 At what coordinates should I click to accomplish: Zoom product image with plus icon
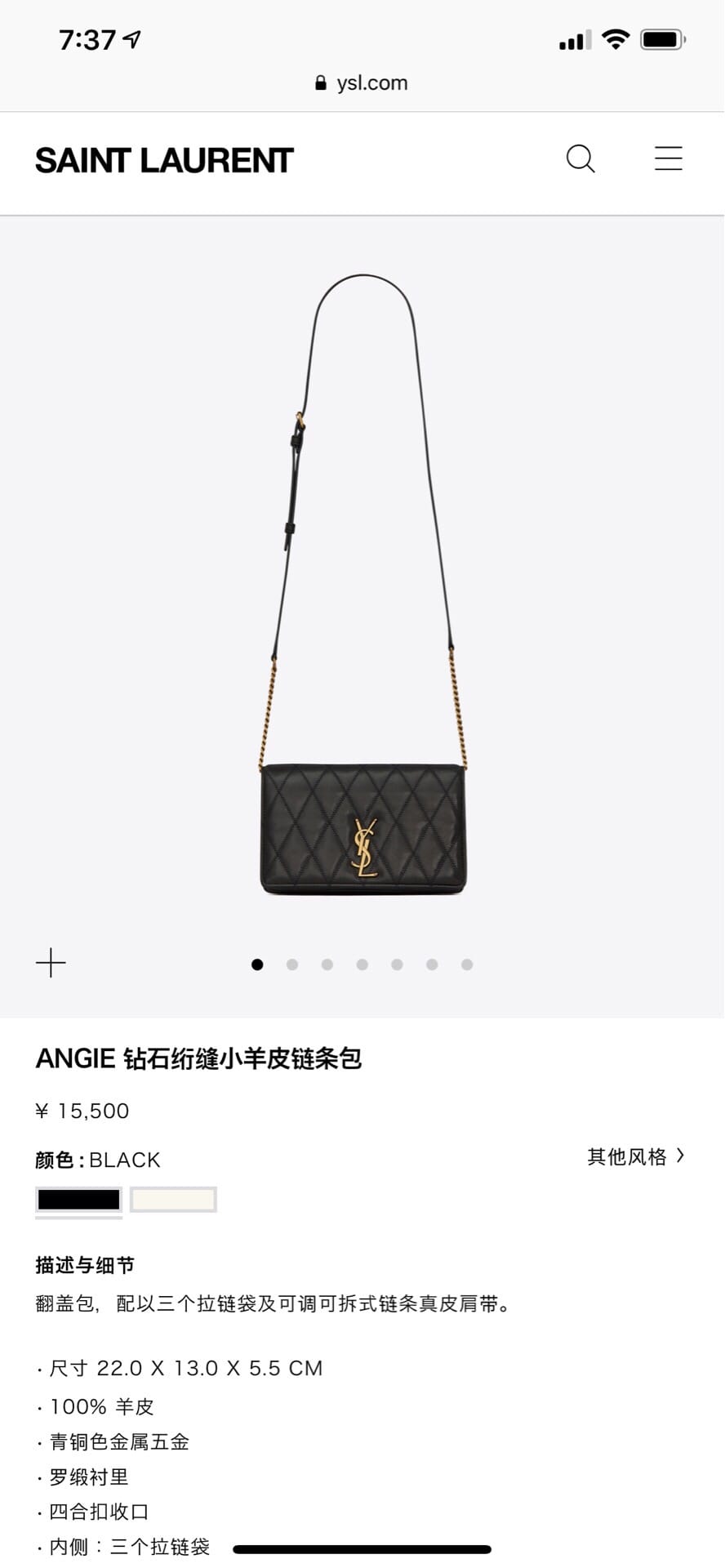tap(51, 963)
